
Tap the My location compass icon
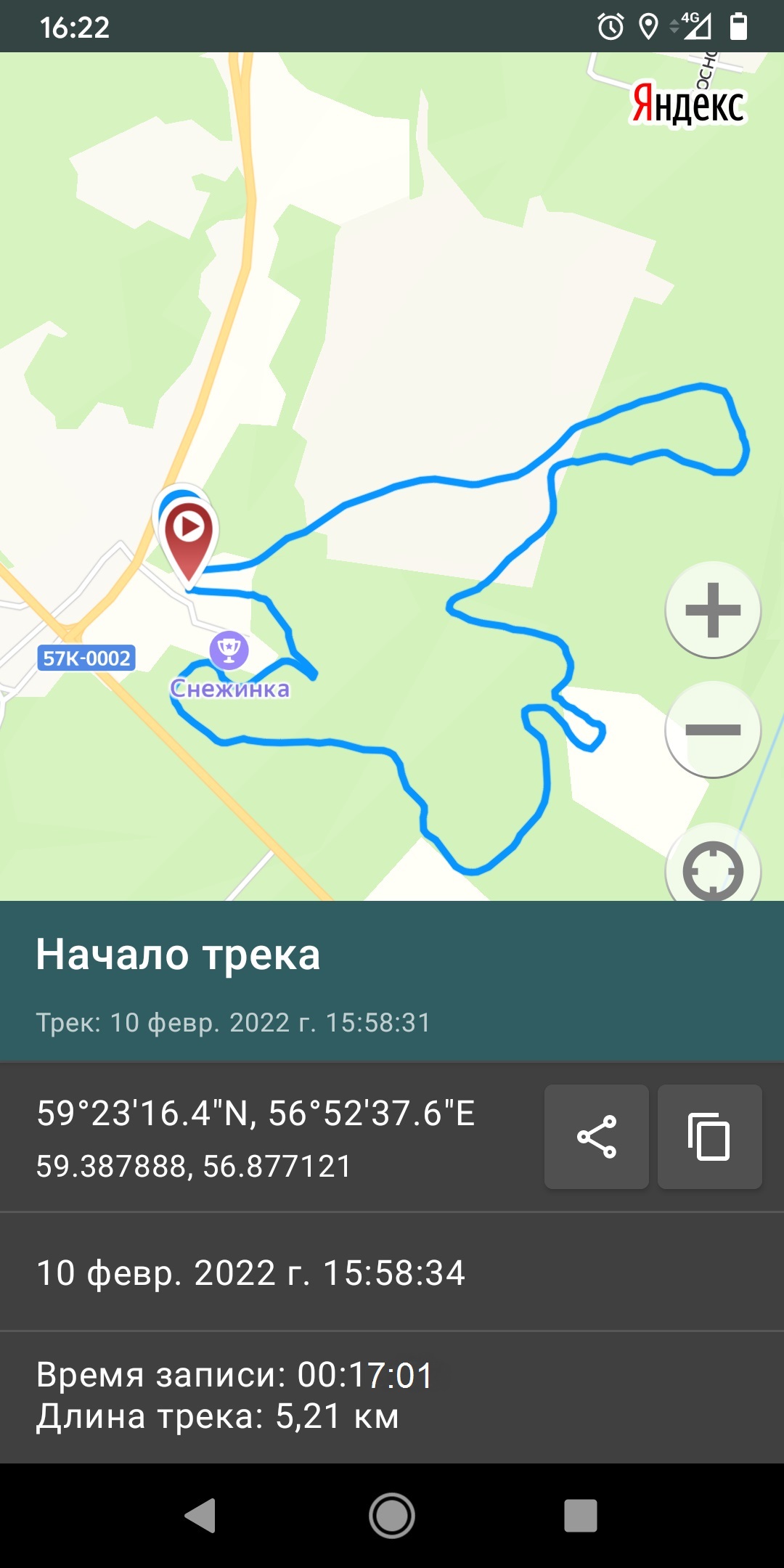[x=713, y=871]
